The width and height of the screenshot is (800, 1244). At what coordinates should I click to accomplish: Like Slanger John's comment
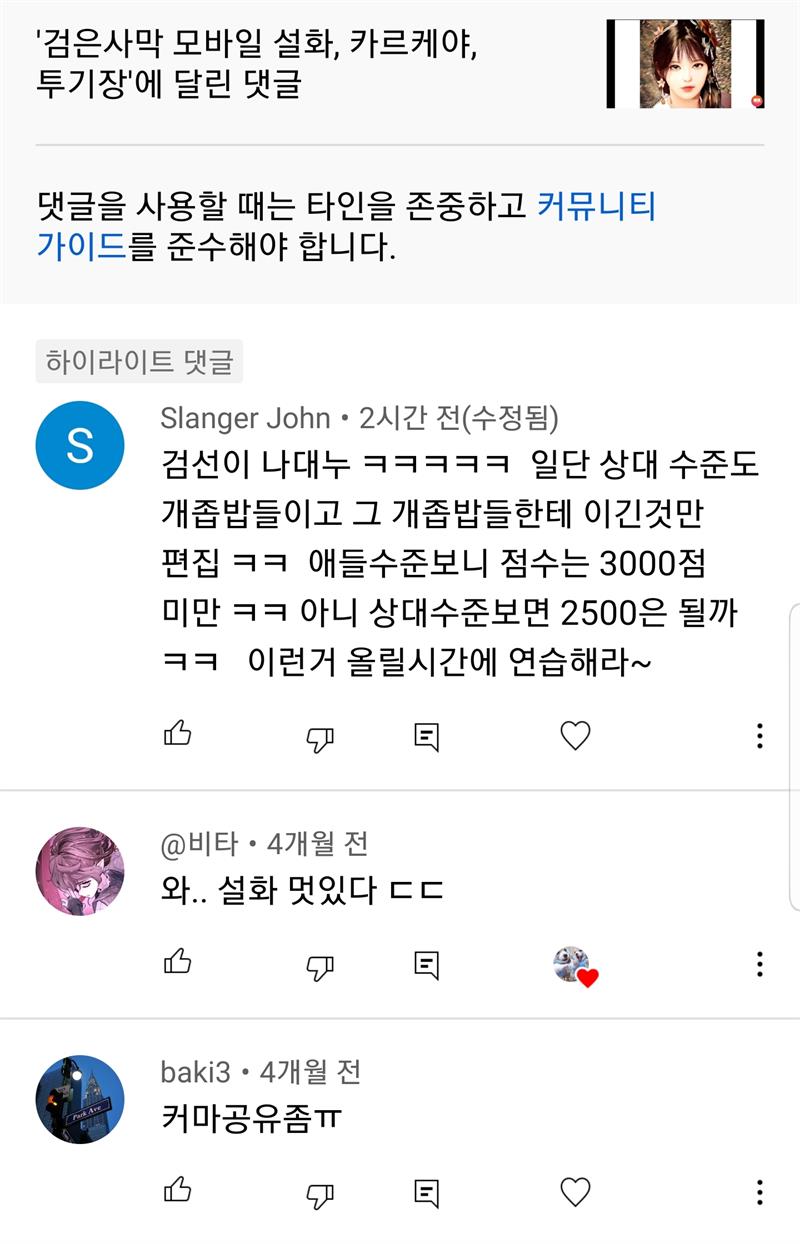tap(177, 735)
